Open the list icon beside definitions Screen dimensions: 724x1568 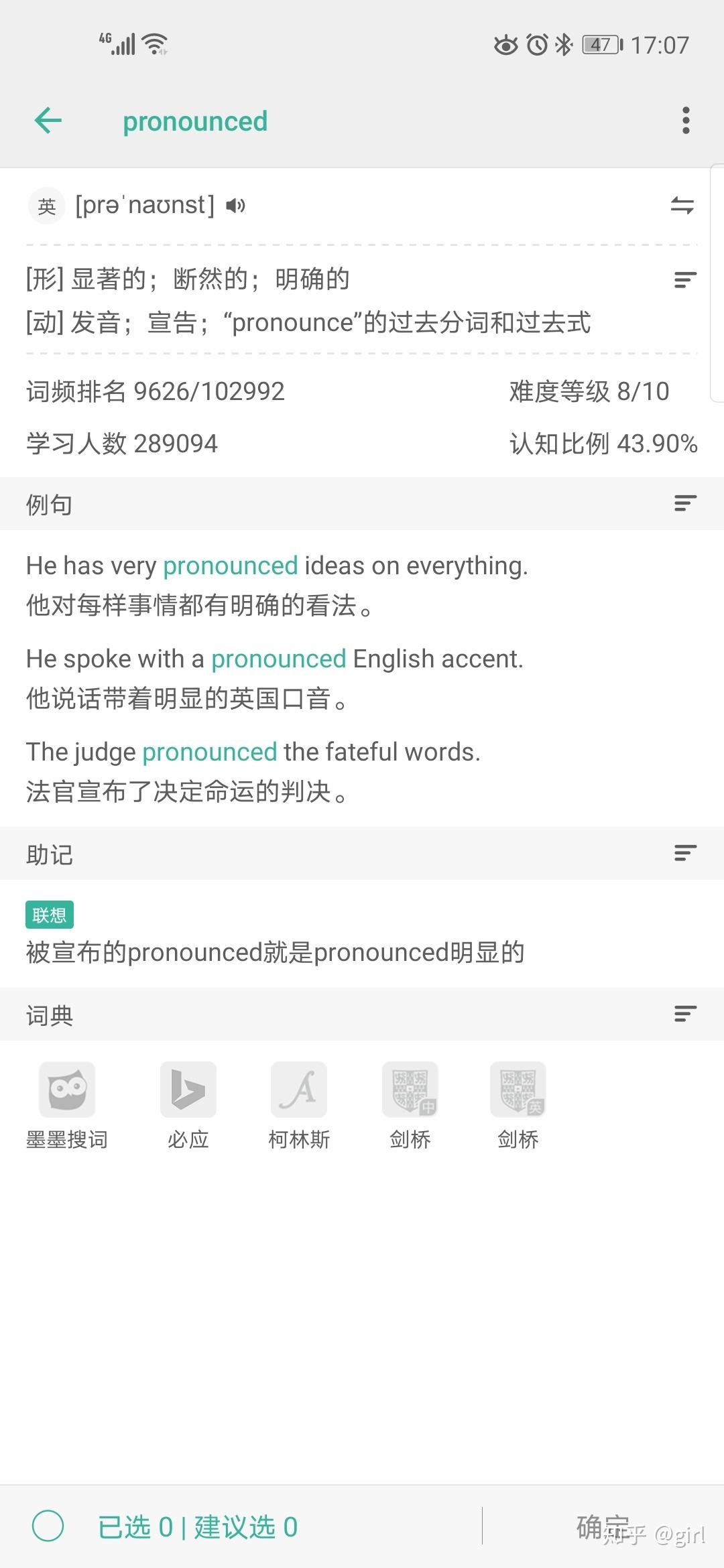click(685, 279)
